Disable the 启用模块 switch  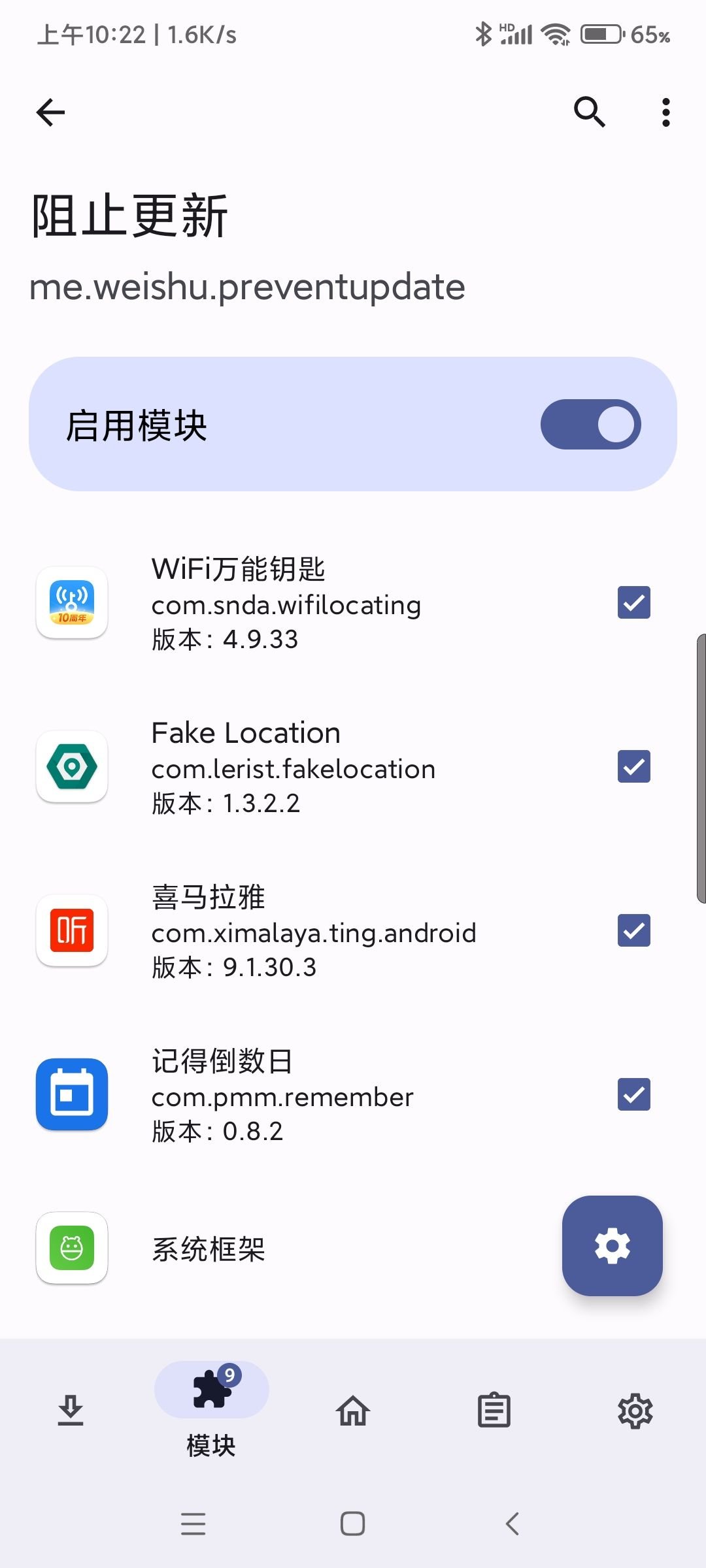[590, 425]
